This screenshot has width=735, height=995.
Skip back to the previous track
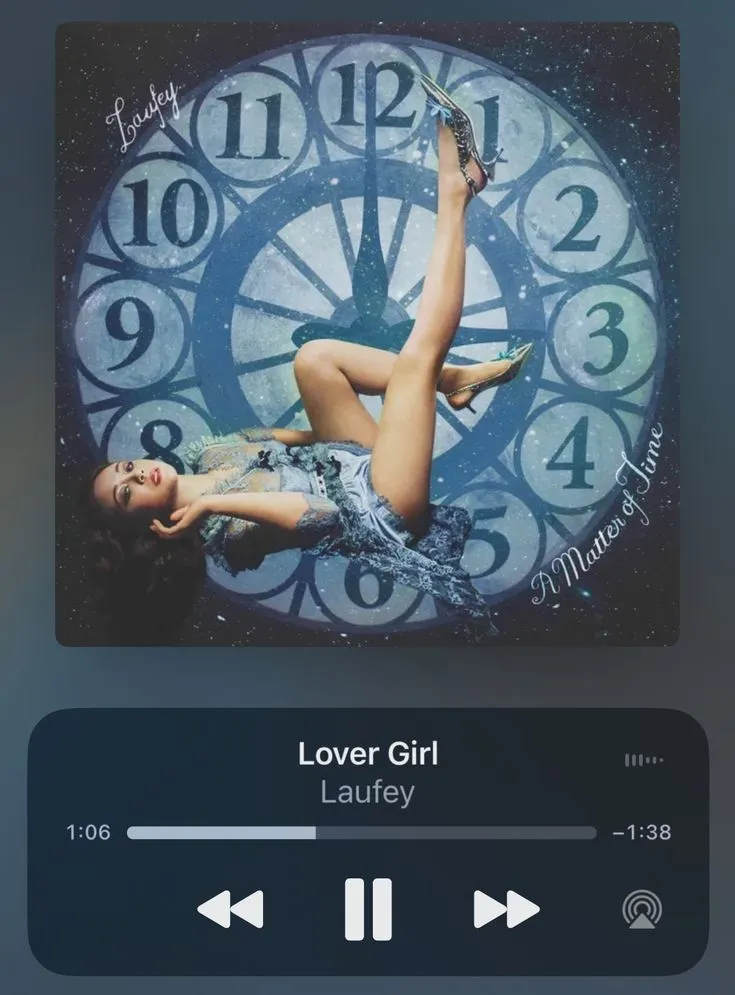click(x=230, y=909)
